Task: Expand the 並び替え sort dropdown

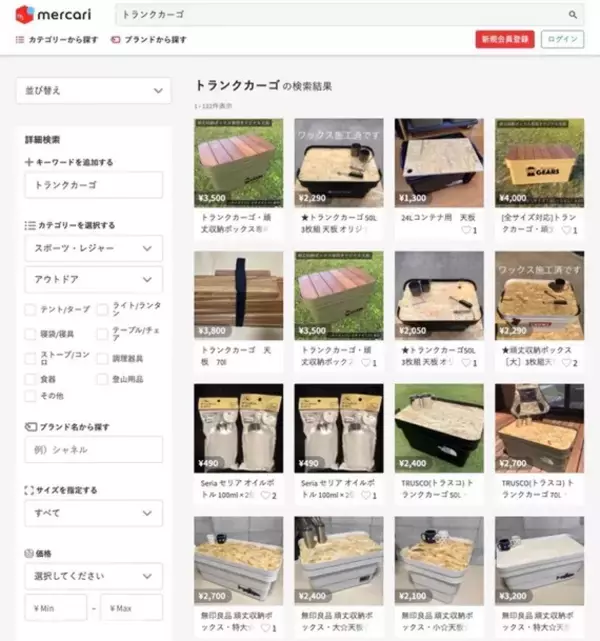Action: (x=93, y=90)
